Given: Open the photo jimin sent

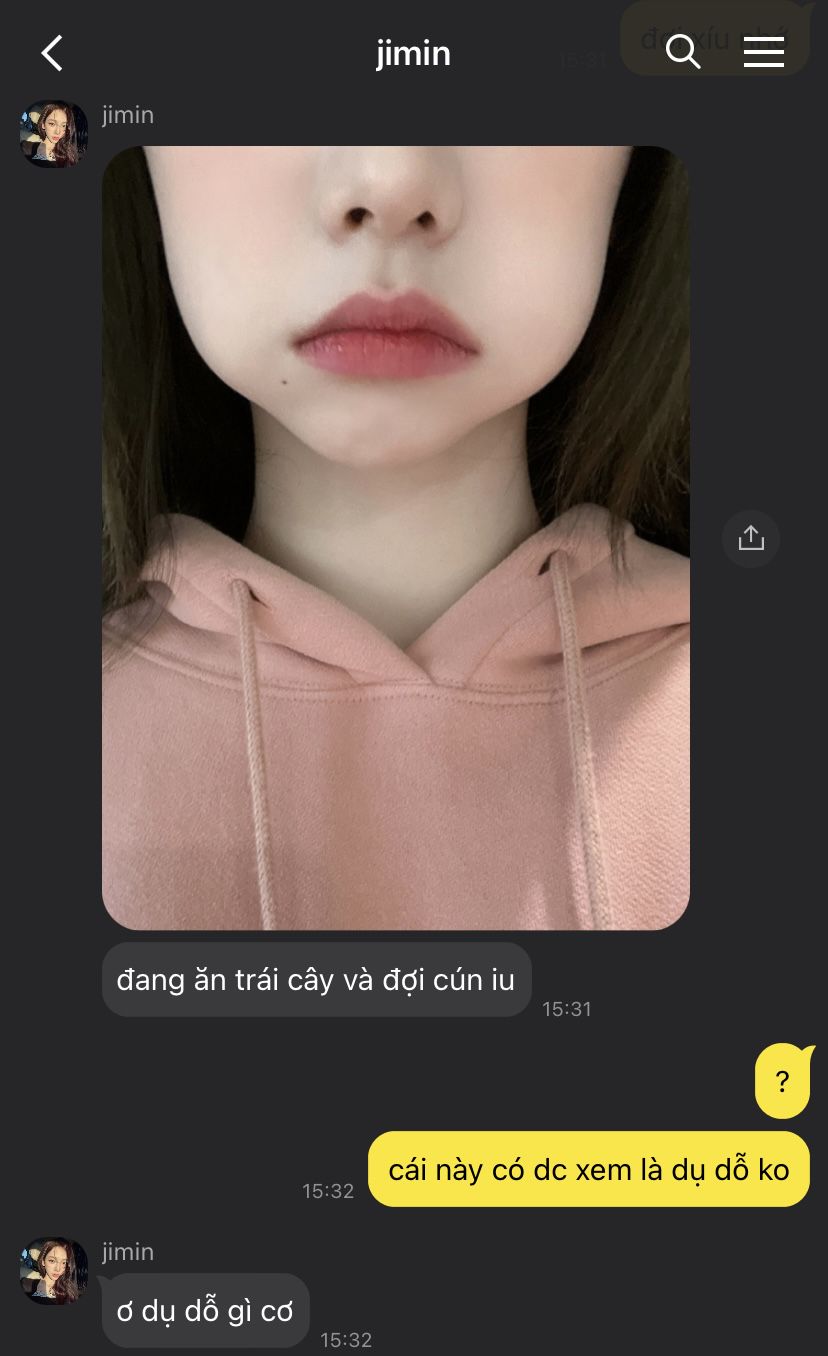Looking at the screenshot, I should click(396, 538).
